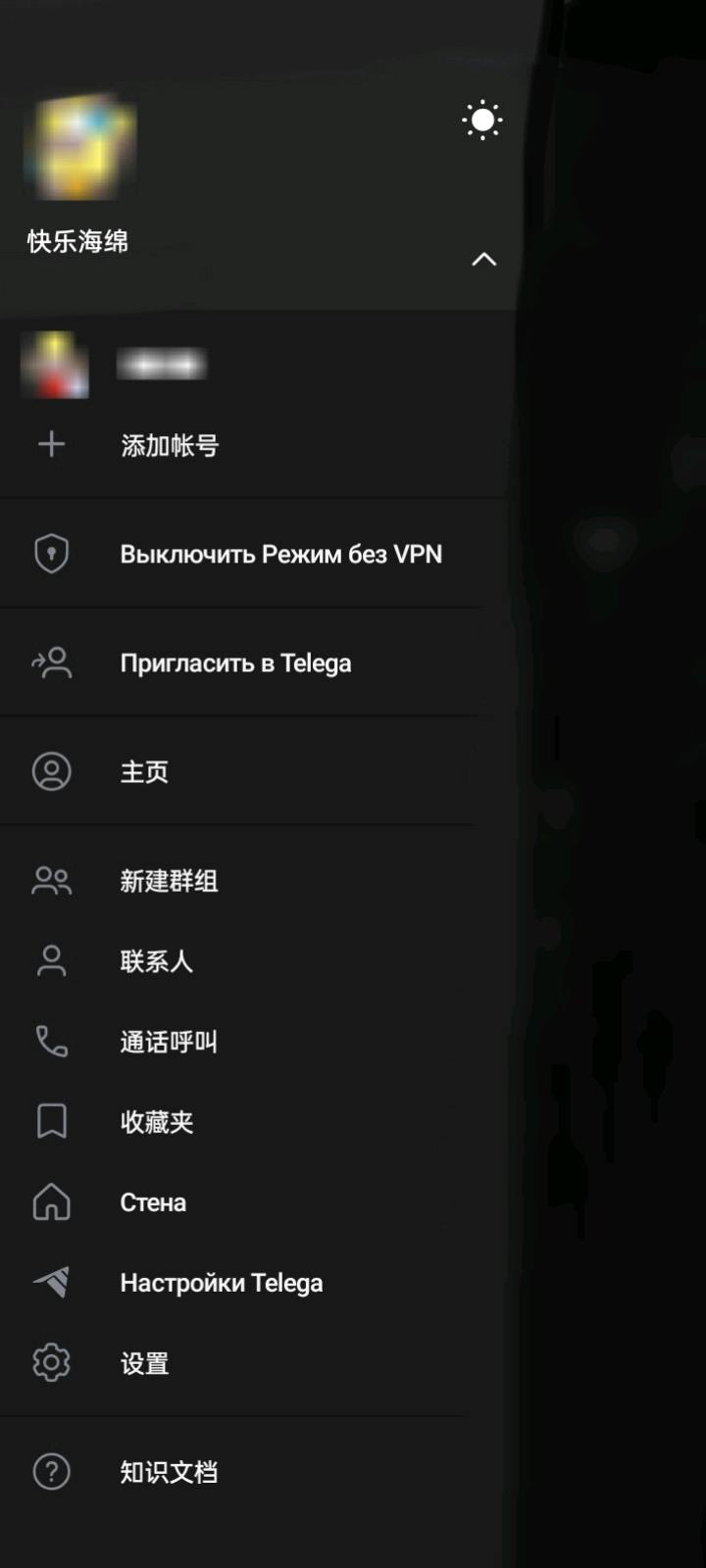Image resolution: width=706 pixels, height=1568 pixels.
Task: Collapse the account list with the chevron
Action: [x=481, y=260]
